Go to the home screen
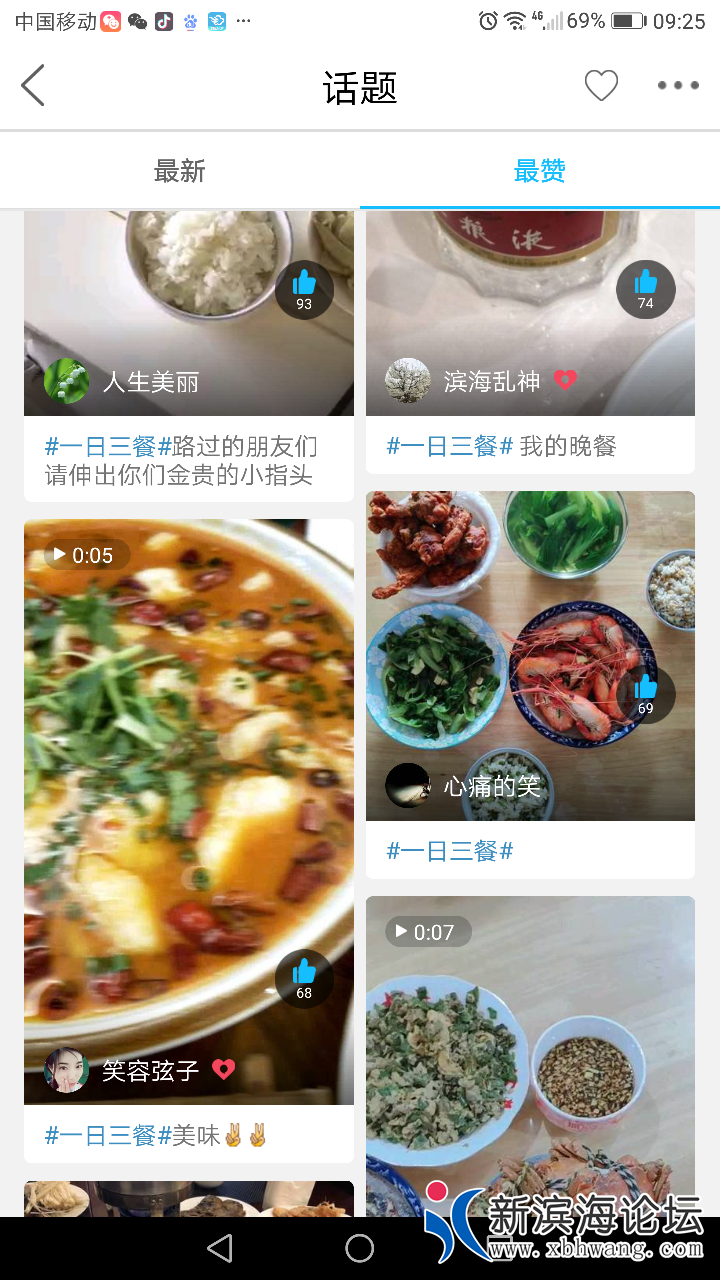Viewport: 720px width, 1280px height. click(x=360, y=1248)
